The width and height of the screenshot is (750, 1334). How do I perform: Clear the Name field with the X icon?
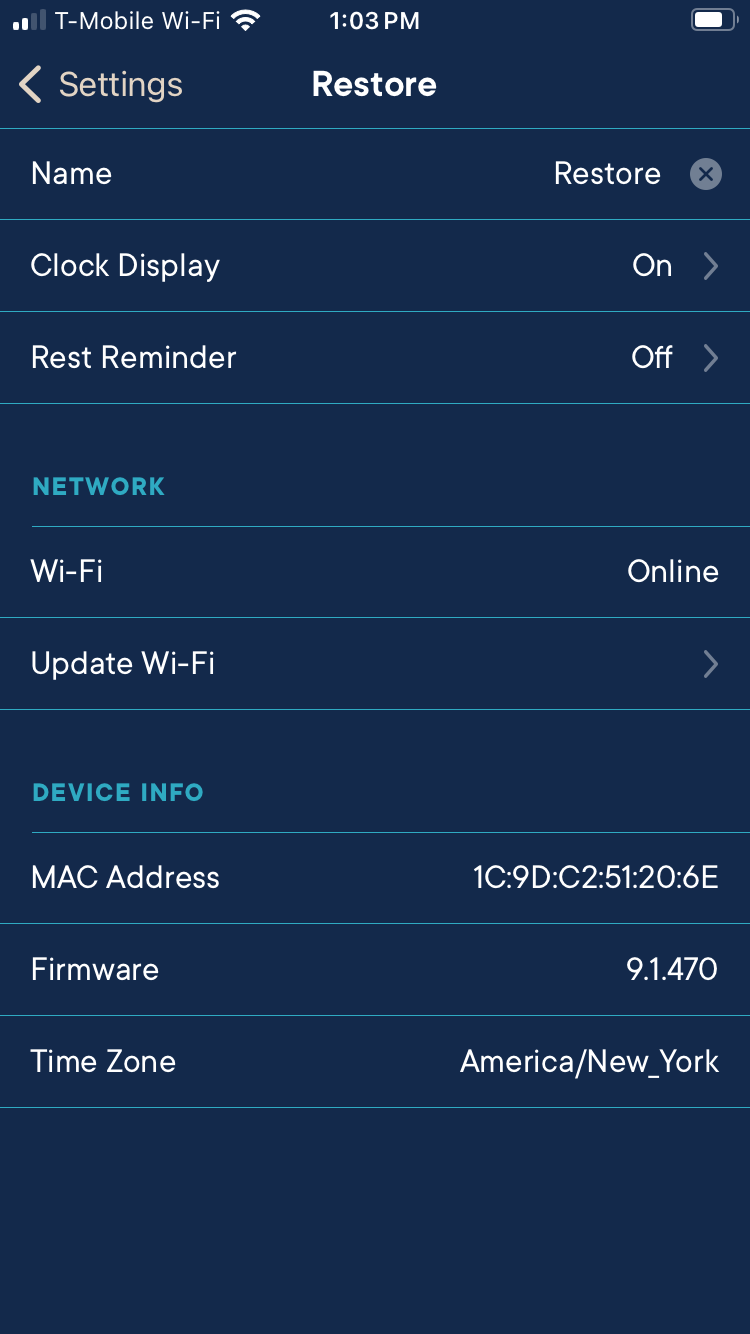(706, 174)
